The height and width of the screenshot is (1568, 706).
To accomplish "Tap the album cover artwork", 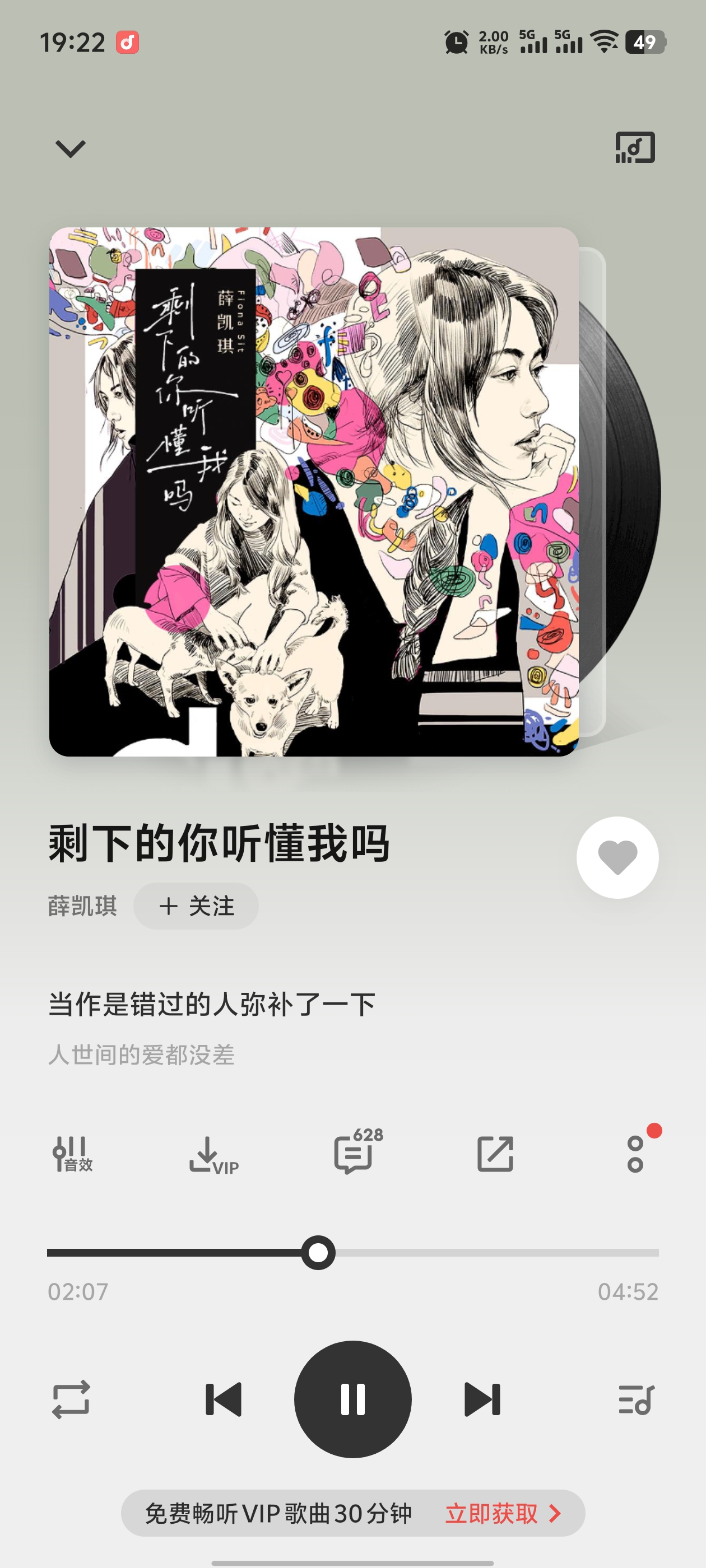I will tap(314, 492).
